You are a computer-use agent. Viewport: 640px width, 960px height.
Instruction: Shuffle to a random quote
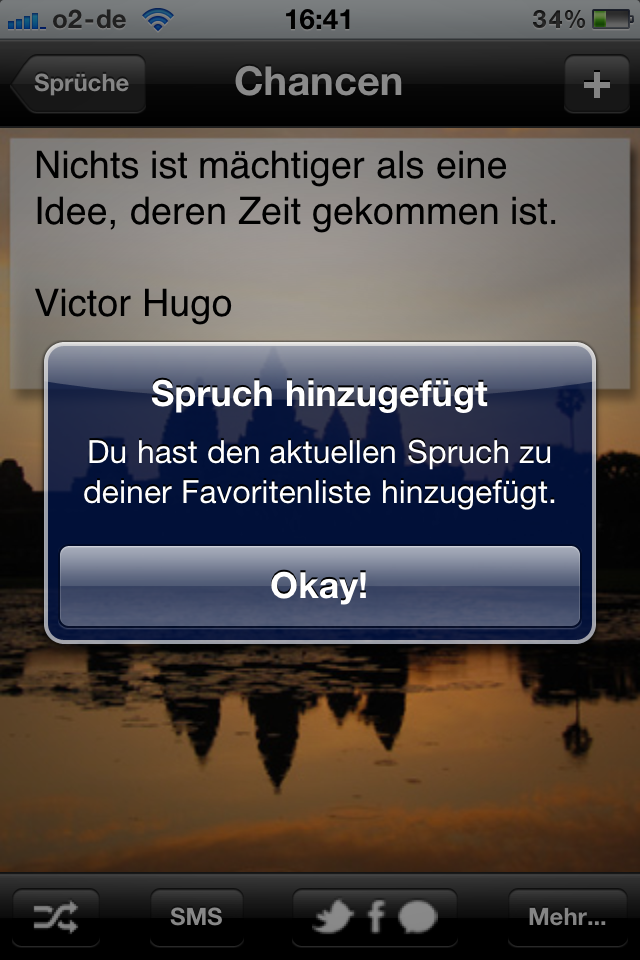(56, 916)
